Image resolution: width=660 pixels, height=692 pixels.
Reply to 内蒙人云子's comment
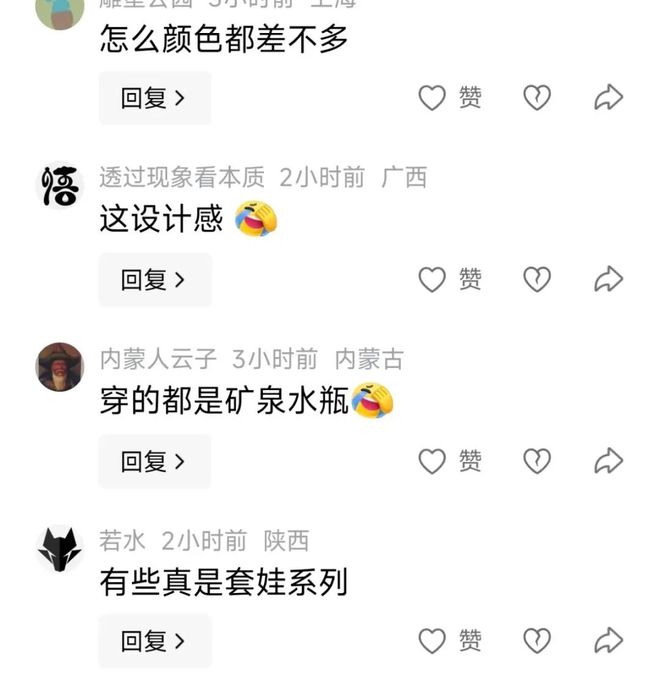[154, 461]
